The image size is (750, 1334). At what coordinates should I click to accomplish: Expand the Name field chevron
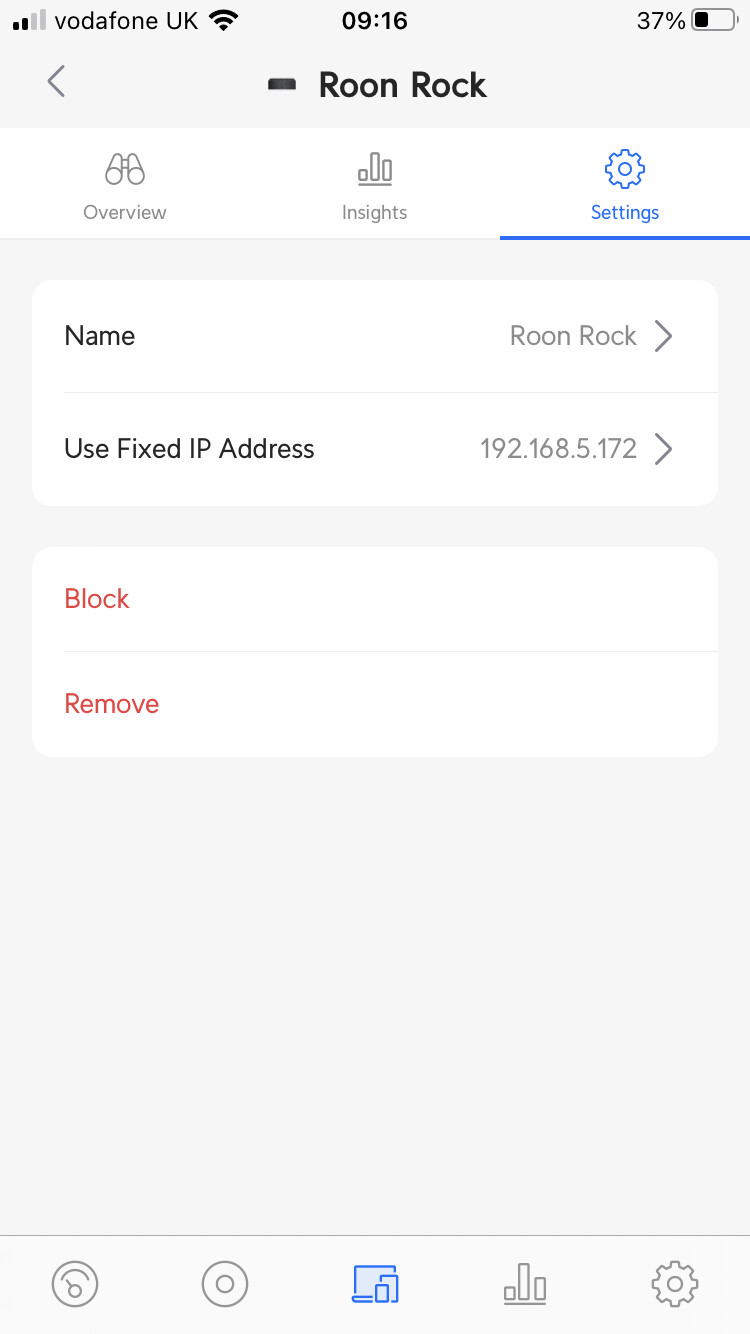point(663,336)
